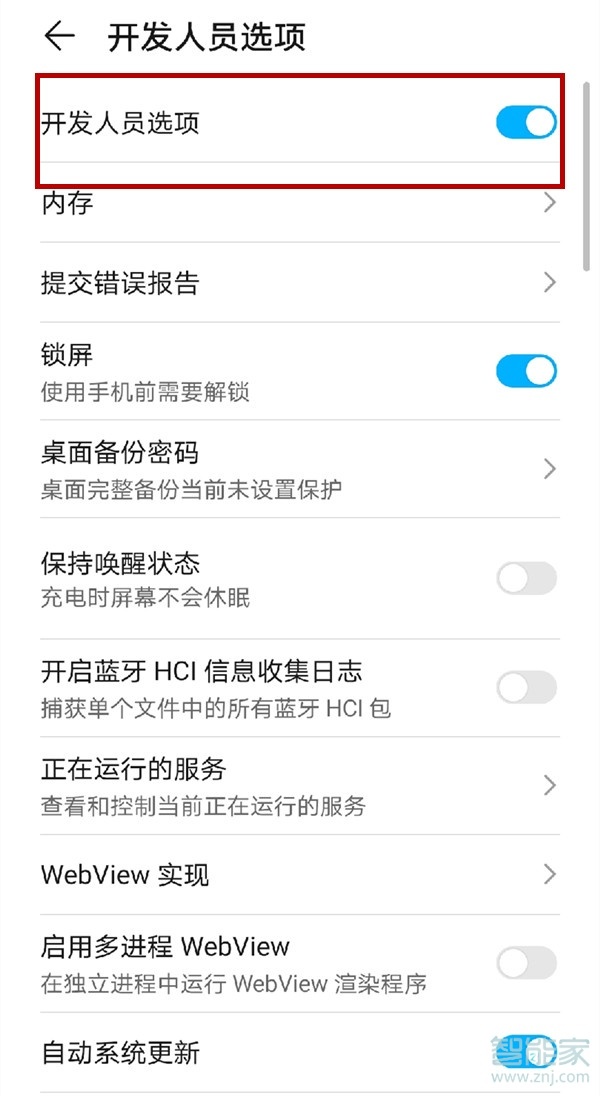This screenshot has width=600, height=1096.
Task: Turn on 开启蓝牙 HCI 信息收集日志
Action: (526, 687)
